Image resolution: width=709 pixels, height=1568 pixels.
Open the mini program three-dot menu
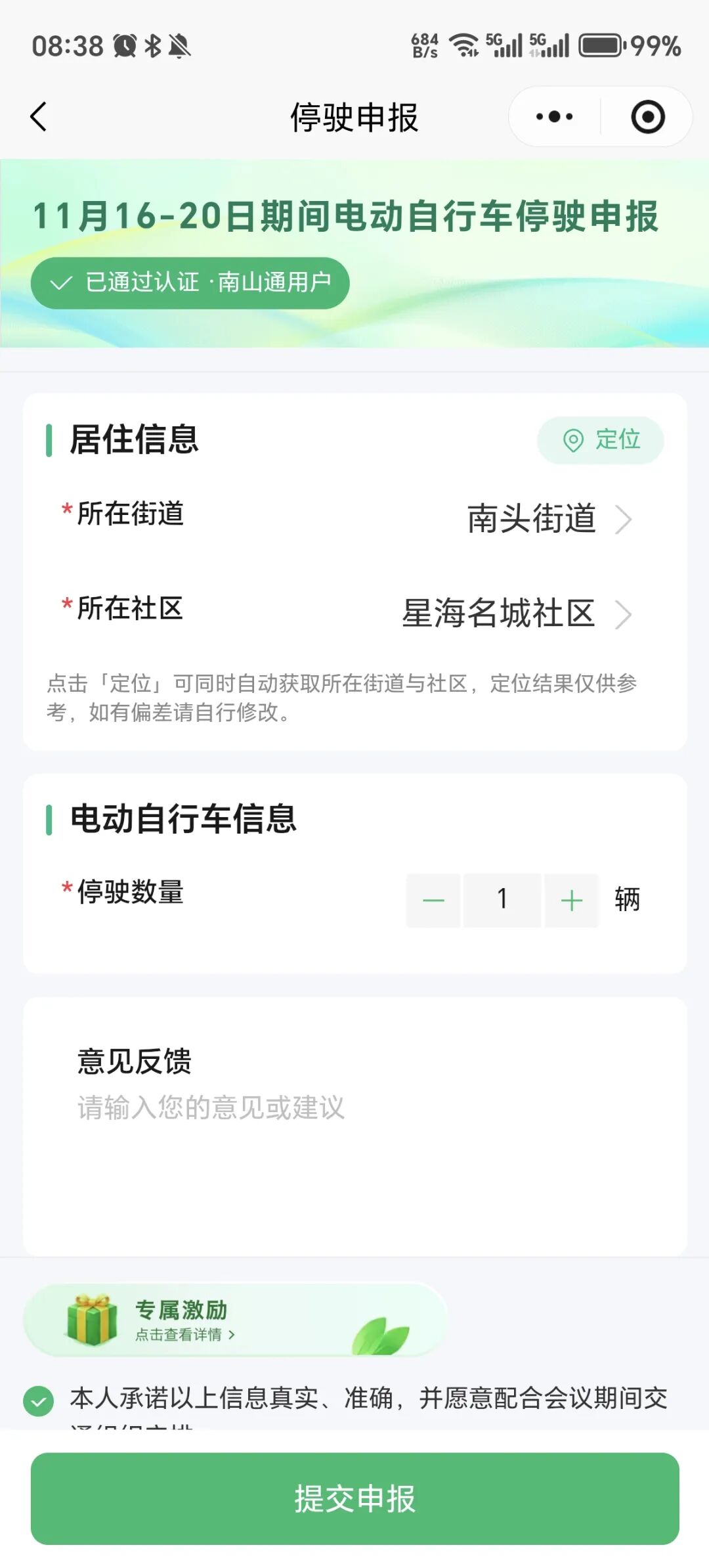click(x=555, y=117)
